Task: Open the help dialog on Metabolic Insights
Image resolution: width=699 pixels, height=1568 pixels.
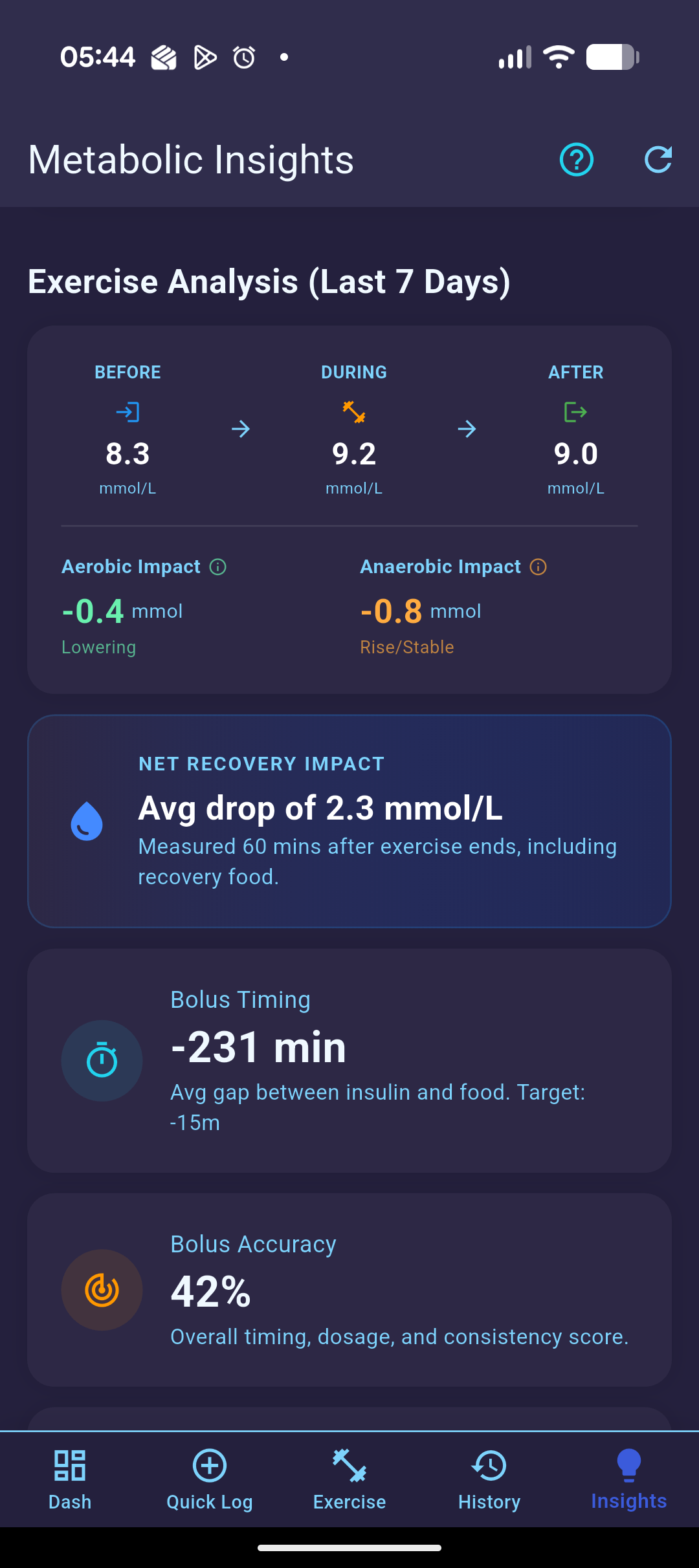Action: coord(576,159)
